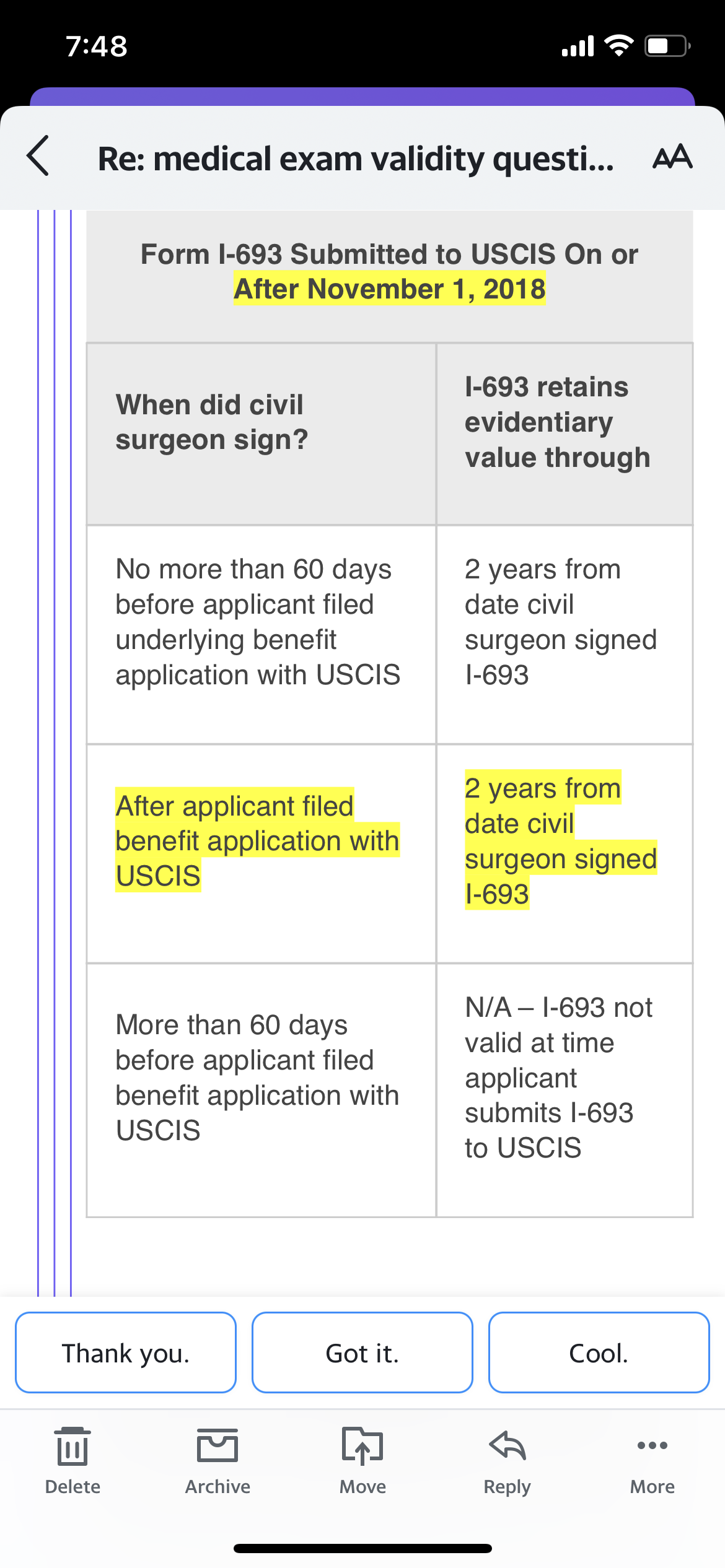Screen dimensions: 725x1568
Task: Send quick reply "Got it."
Action: [x=362, y=1352]
